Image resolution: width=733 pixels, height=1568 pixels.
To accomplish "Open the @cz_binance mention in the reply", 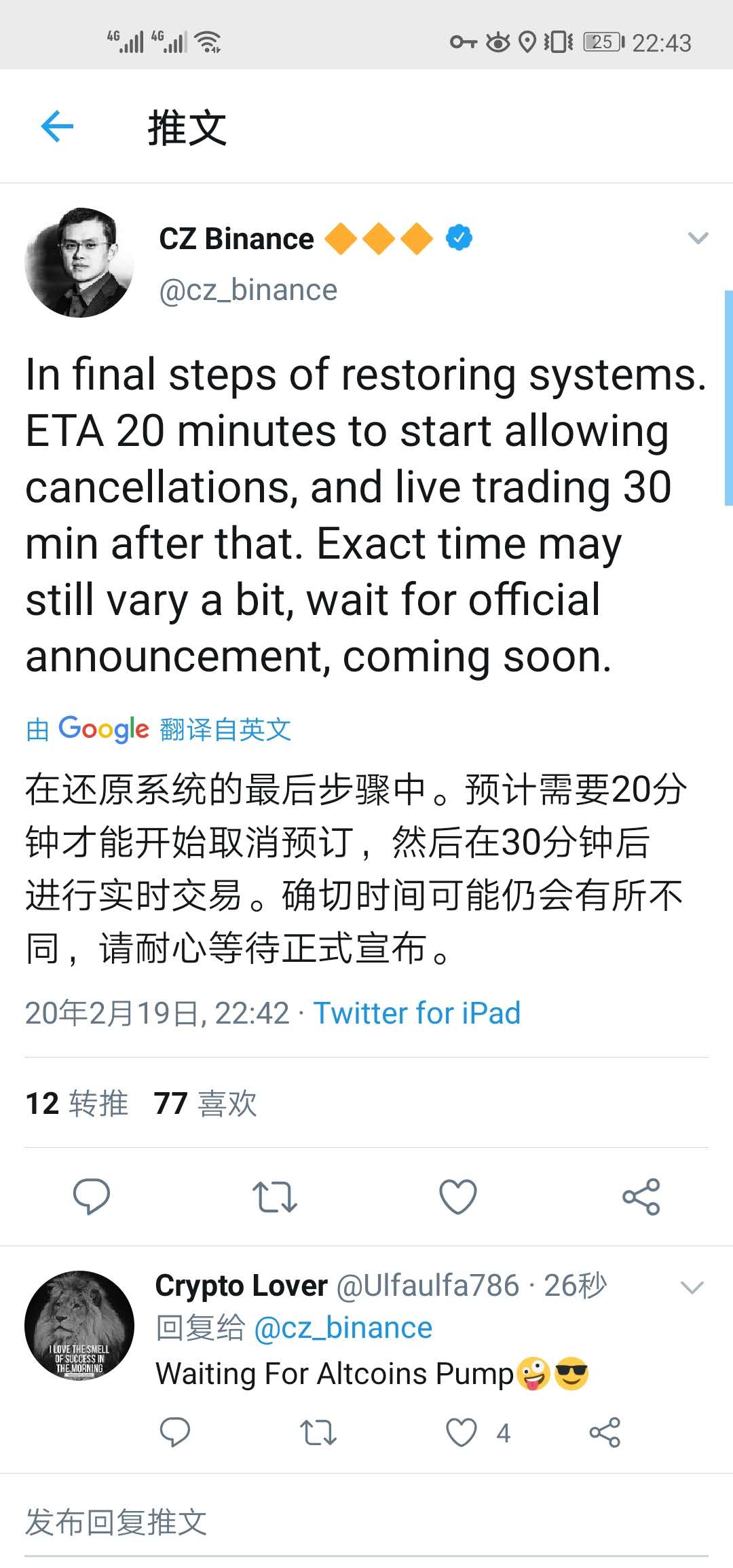I will [343, 1328].
